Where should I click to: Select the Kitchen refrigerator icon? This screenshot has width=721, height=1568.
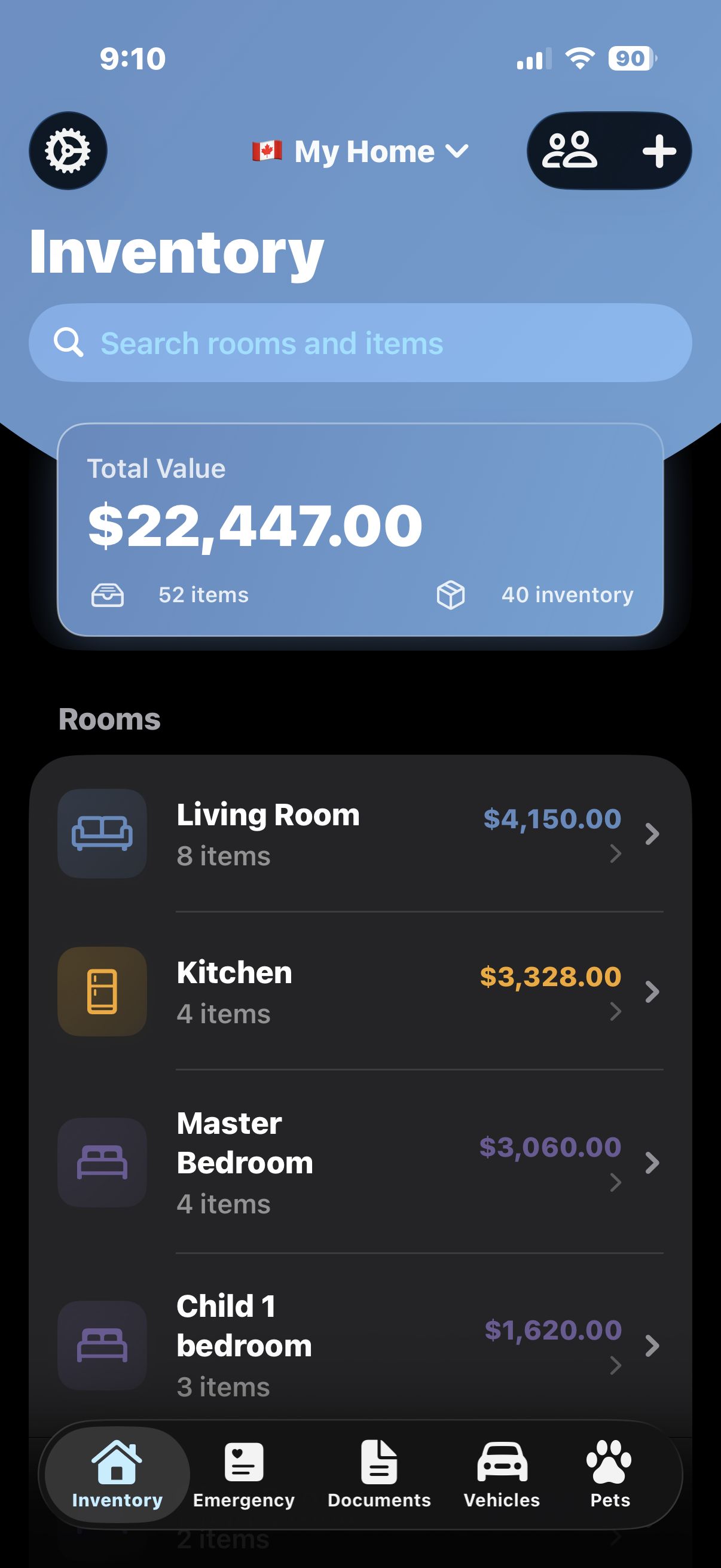point(102,992)
